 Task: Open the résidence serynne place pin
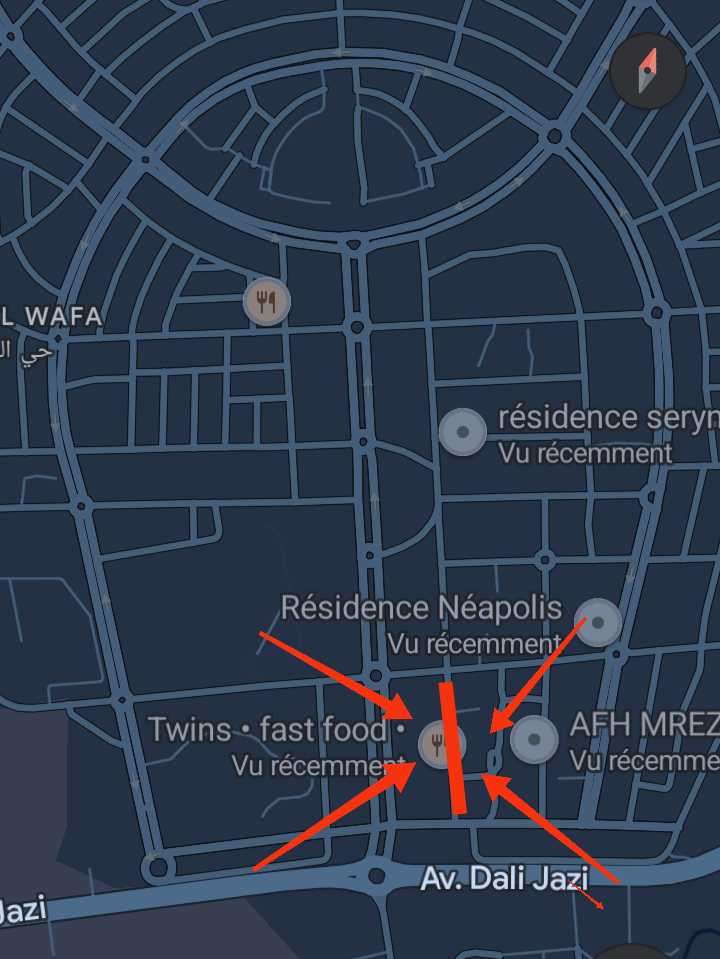[463, 433]
